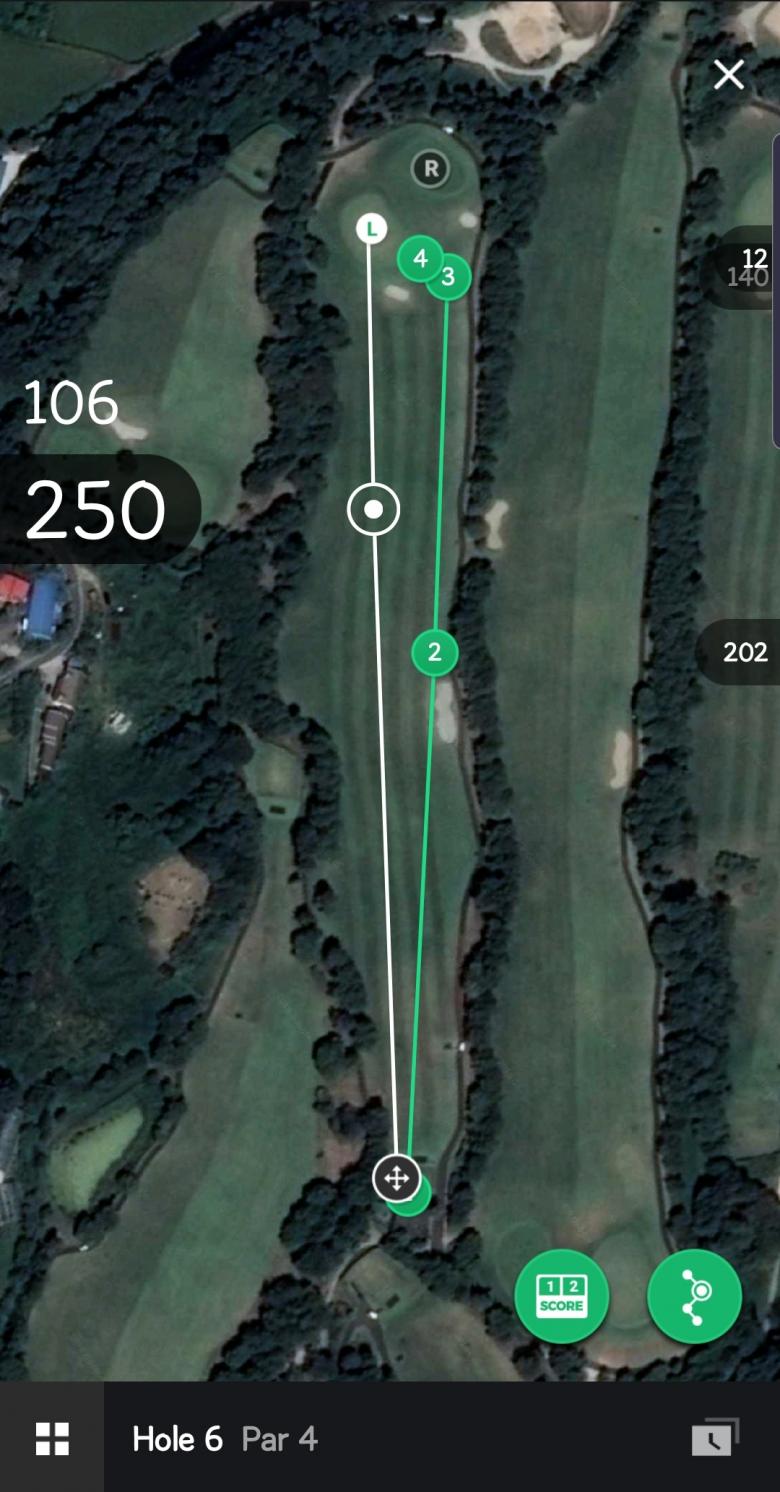This screenshot has height=1492, width=780.
Task: Open the Hole 6 Par 4 selector
Action: 225,1439
